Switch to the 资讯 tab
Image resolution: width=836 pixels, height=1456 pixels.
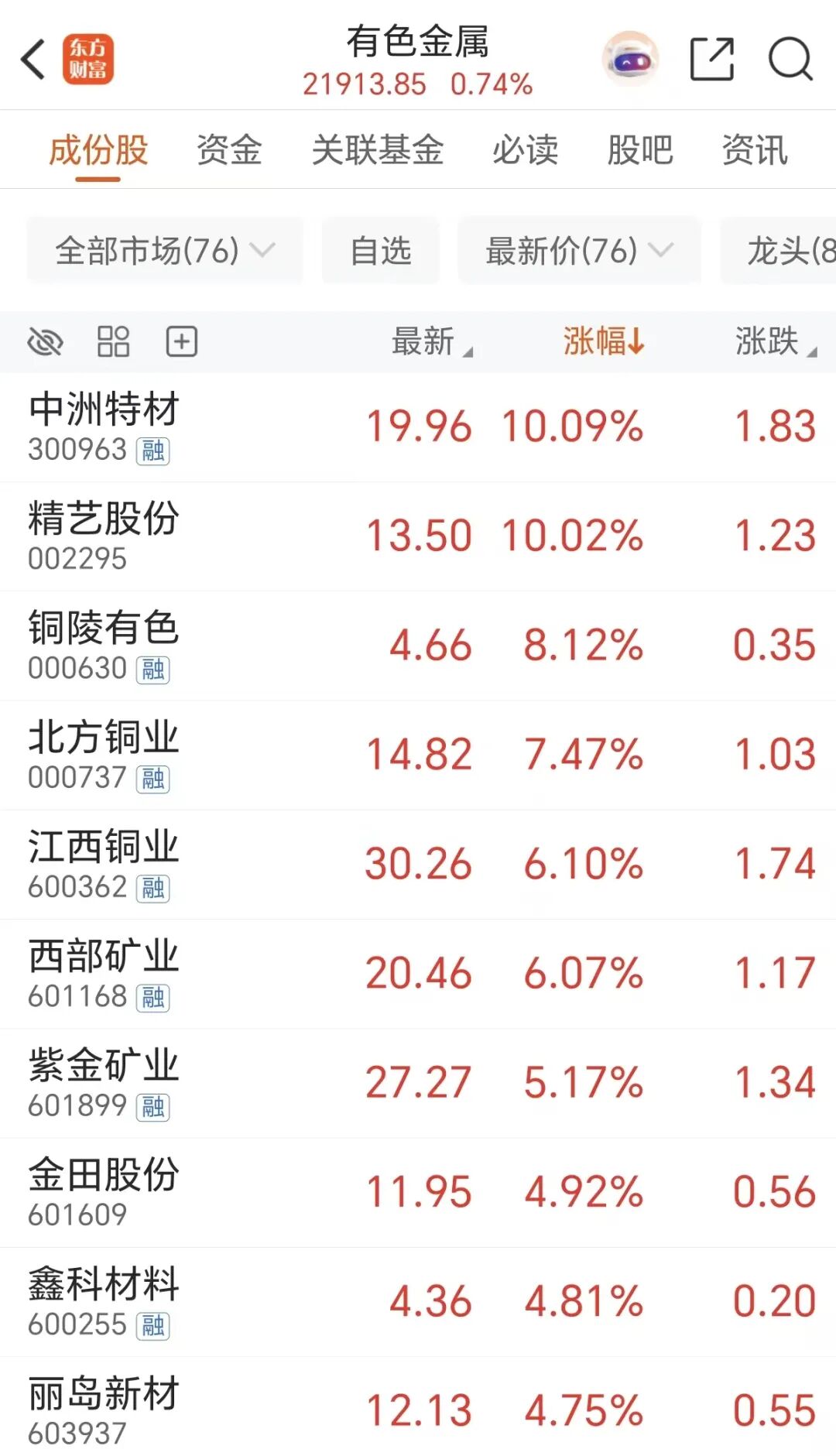(x=755, y=149)
